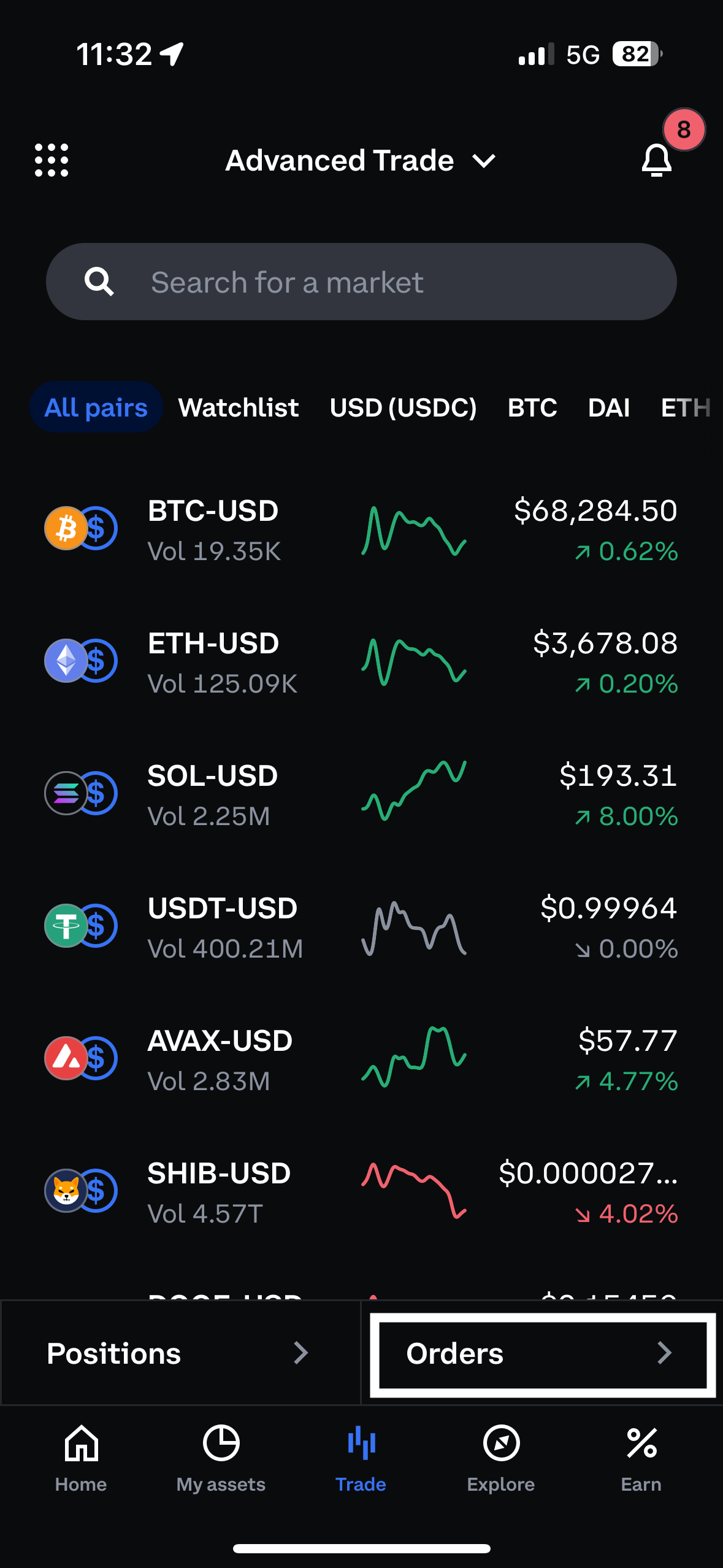Screen dimensions: 723x1568
Task: Select the All pairs filter
Action: (x=96, y=407)
